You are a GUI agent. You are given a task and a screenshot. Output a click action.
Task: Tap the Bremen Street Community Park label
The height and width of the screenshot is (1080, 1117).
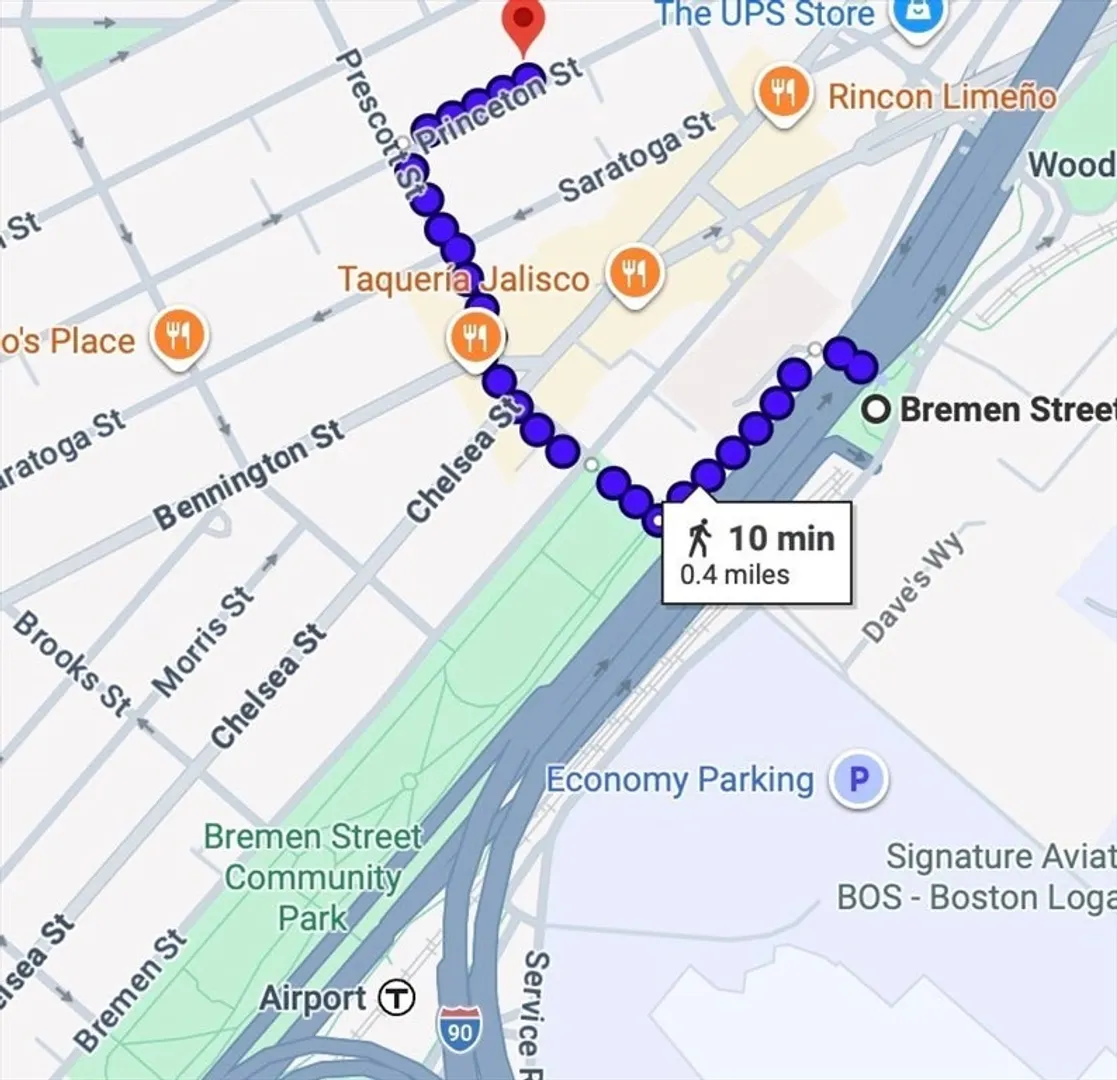tap(313, 877)
